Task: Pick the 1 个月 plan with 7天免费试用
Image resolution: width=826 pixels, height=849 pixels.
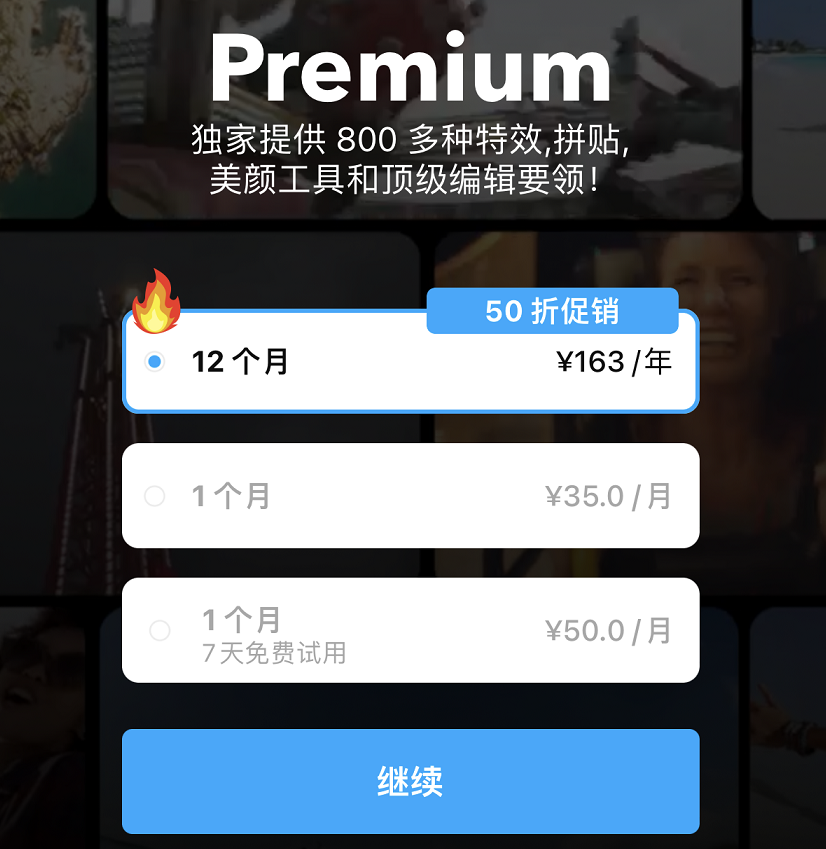Action: 410,631
